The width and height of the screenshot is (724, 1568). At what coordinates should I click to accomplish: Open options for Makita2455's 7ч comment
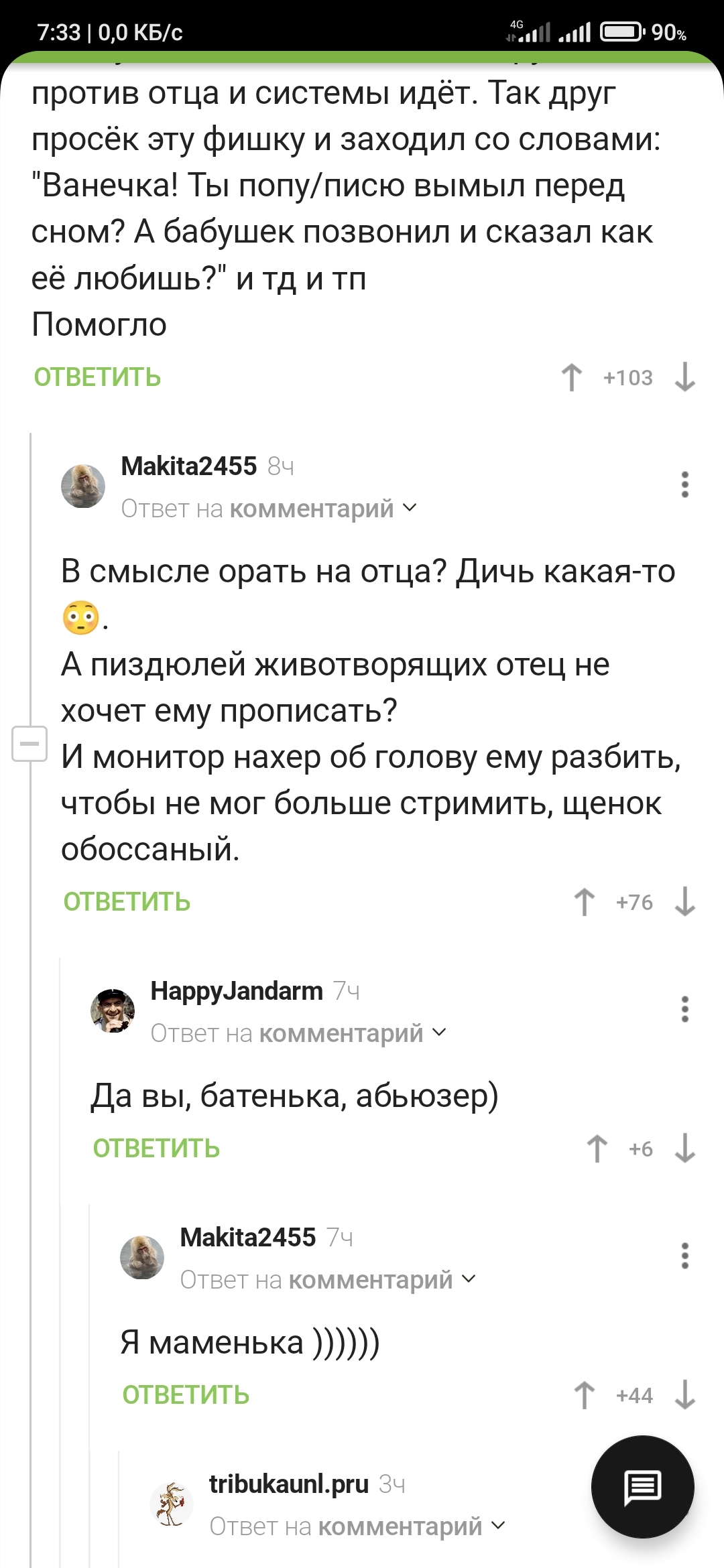point(684,1256)
